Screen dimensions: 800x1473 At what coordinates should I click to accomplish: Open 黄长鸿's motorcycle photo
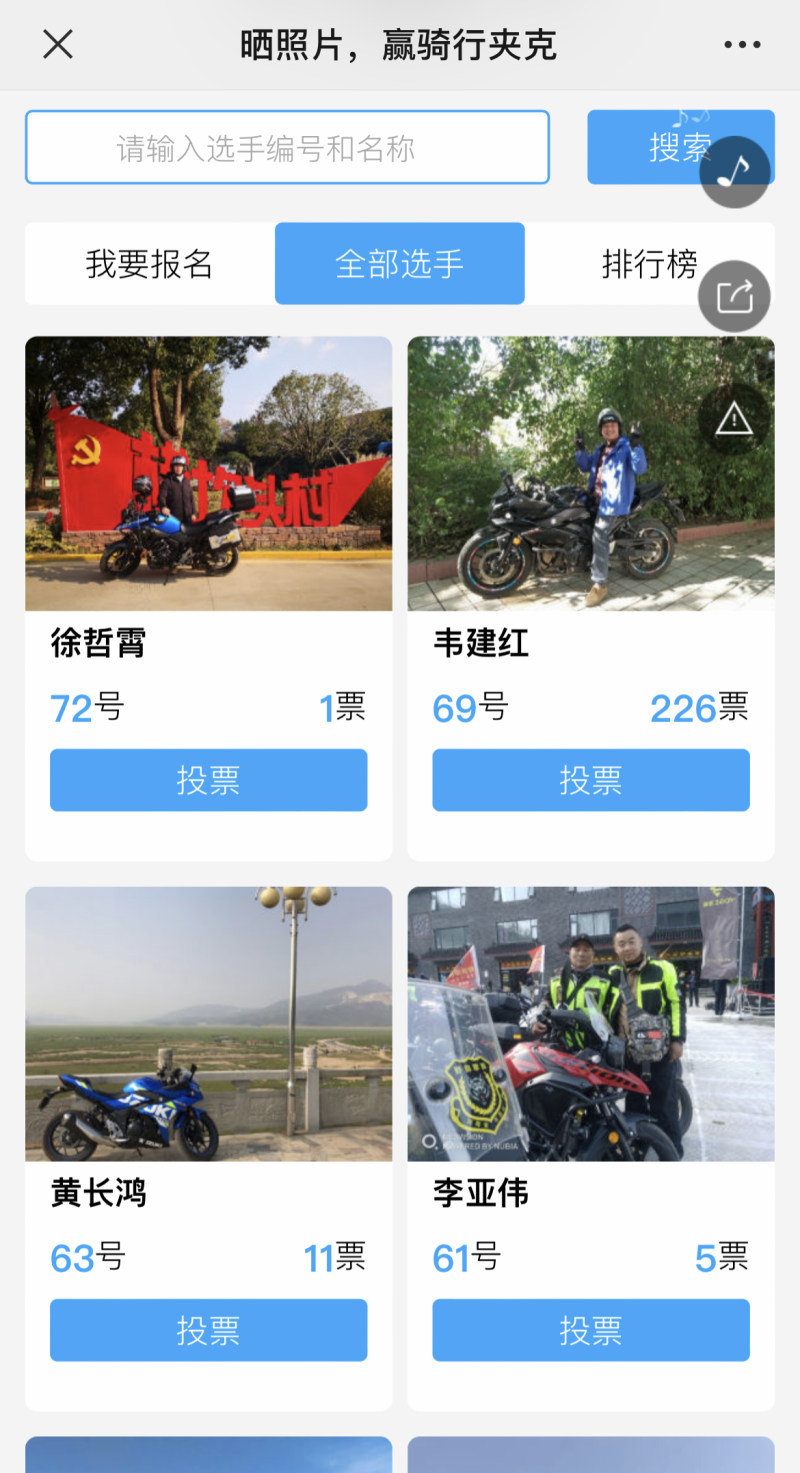[208, 1023]
